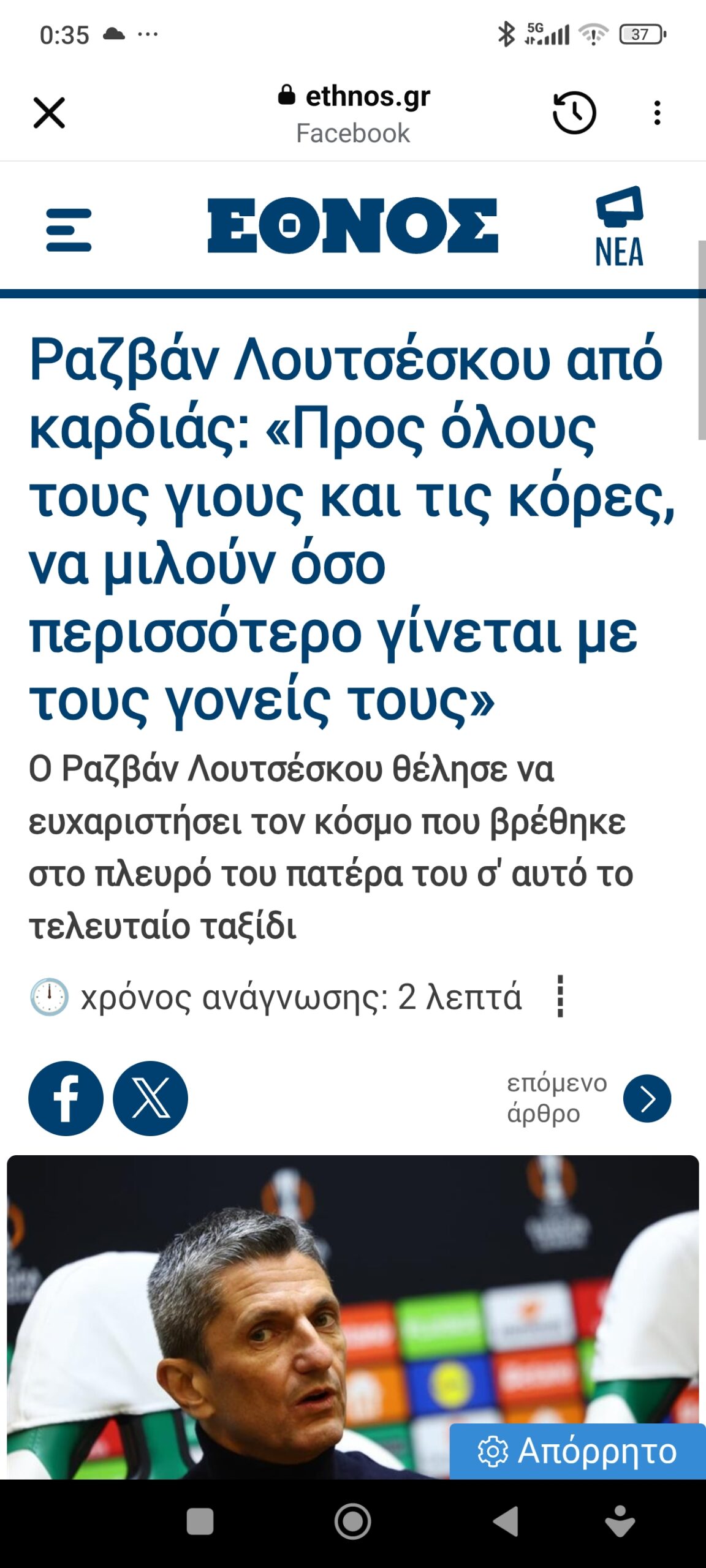Tap the system back button
The image size is (706, 1568).
click(x=506, y=1521)
